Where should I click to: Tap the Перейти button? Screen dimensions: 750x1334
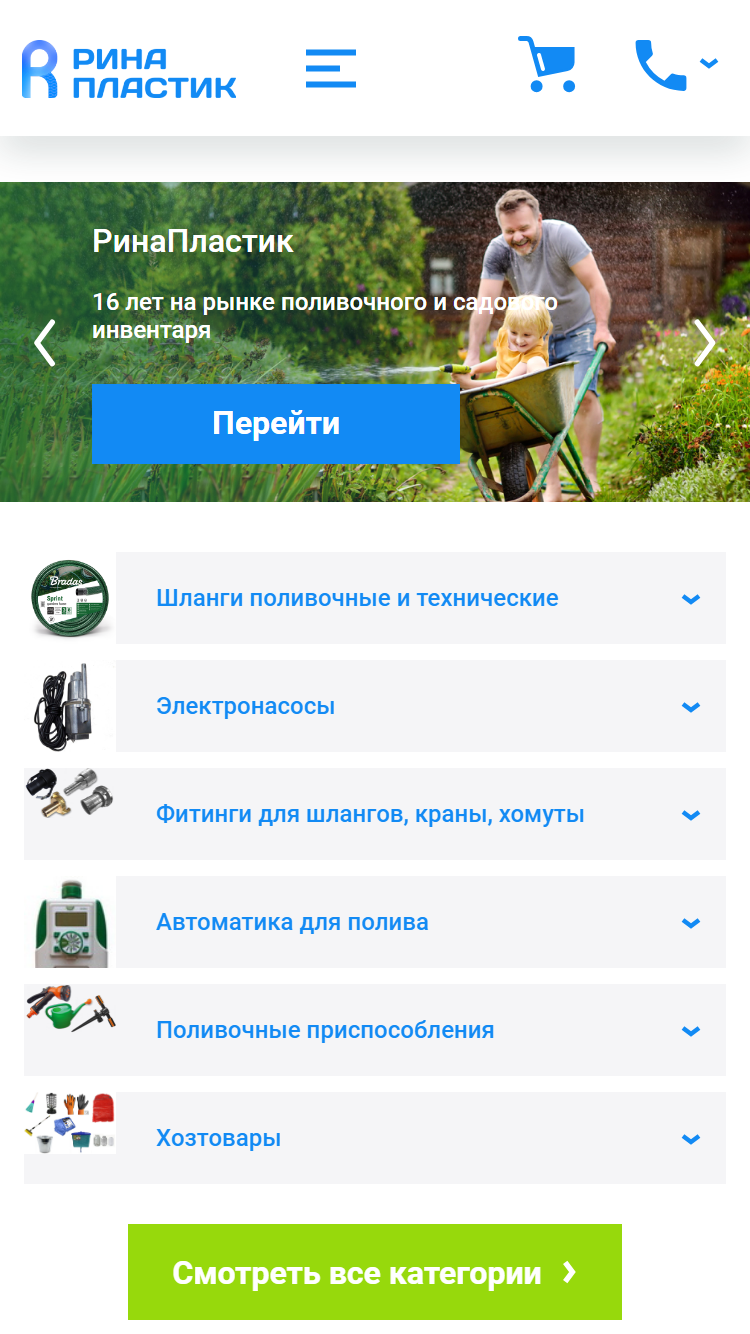(x=276, y=423)
